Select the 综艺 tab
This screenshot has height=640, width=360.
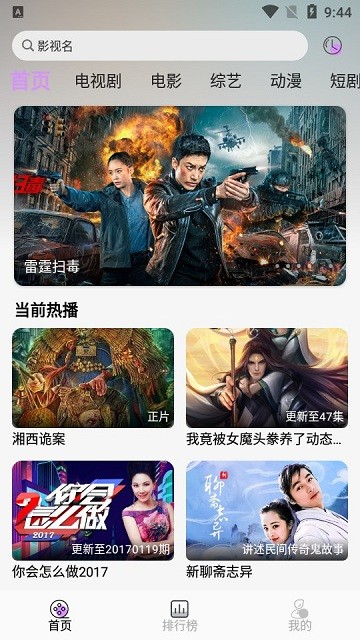click(x=226, y=81)
